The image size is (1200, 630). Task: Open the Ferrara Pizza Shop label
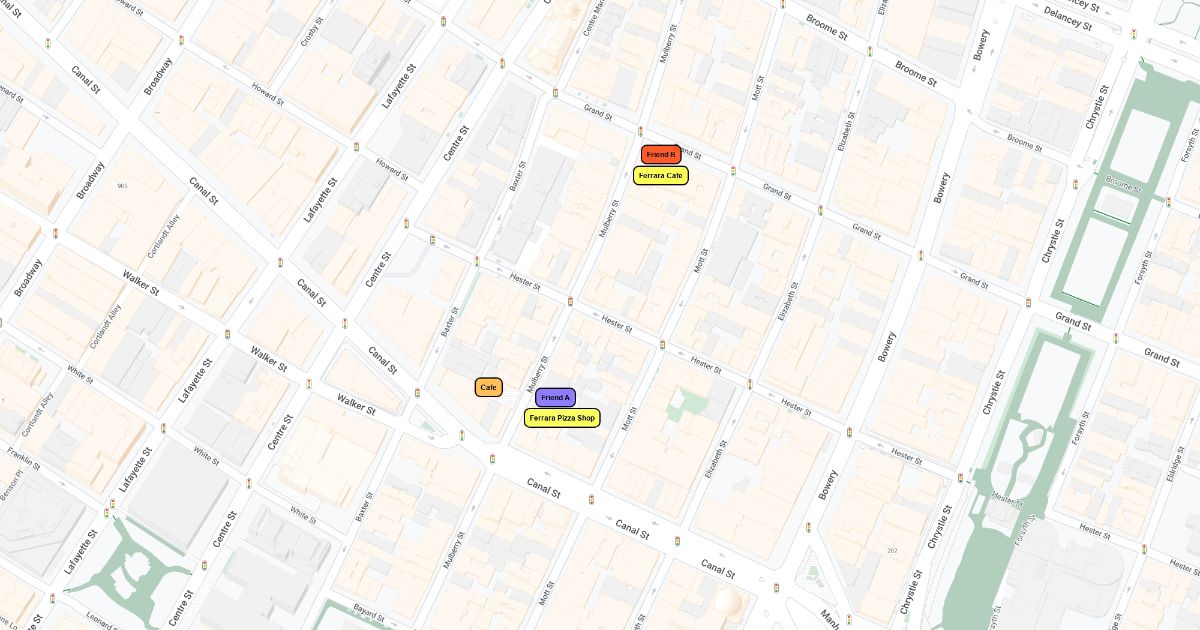click(x=562, y=418)
